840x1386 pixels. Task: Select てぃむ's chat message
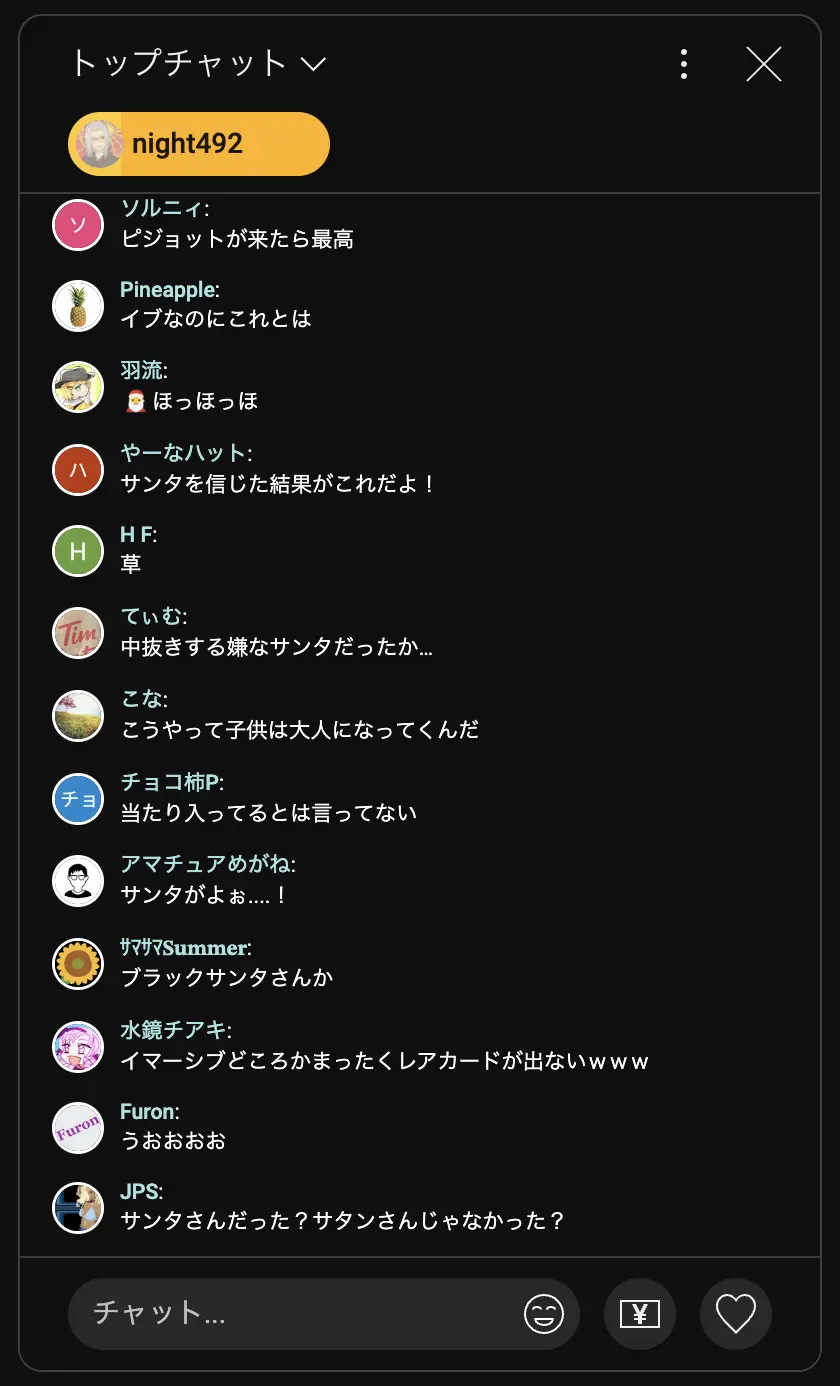point(276,647)
